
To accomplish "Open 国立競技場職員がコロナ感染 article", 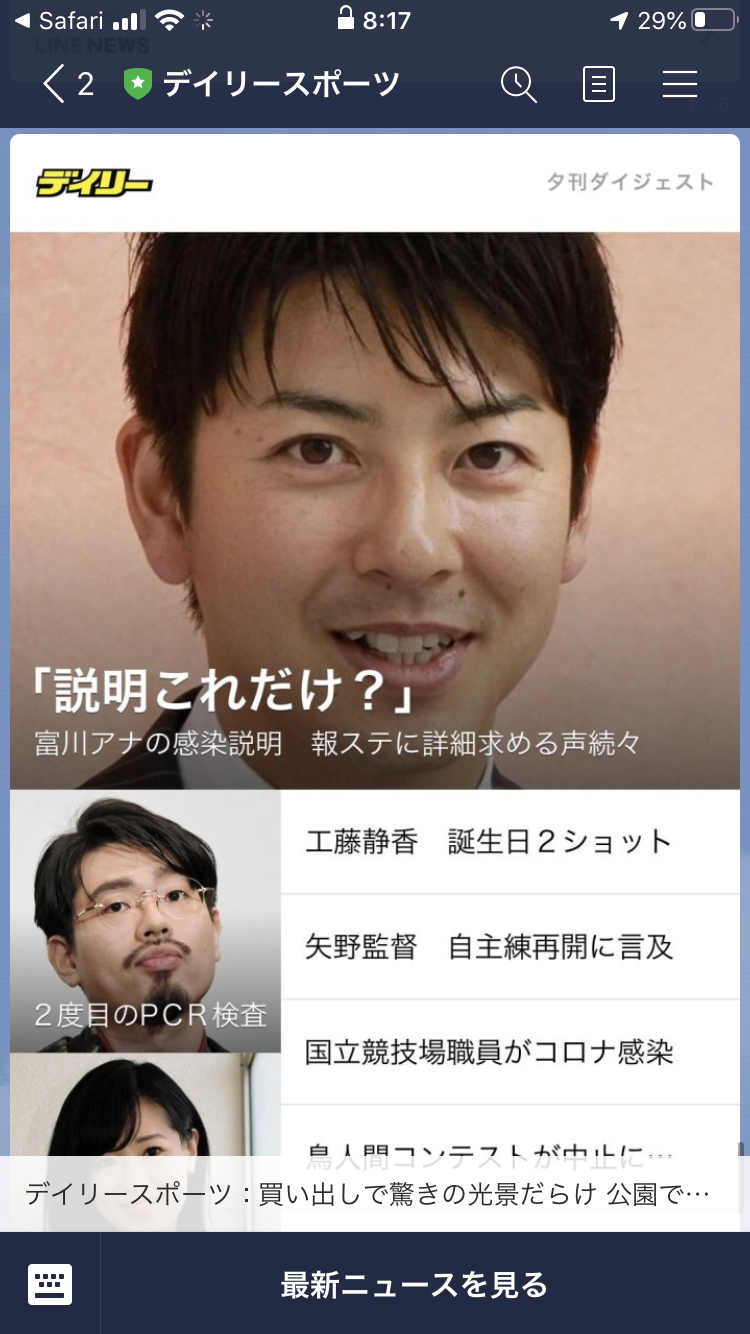I will point(510,1052).
